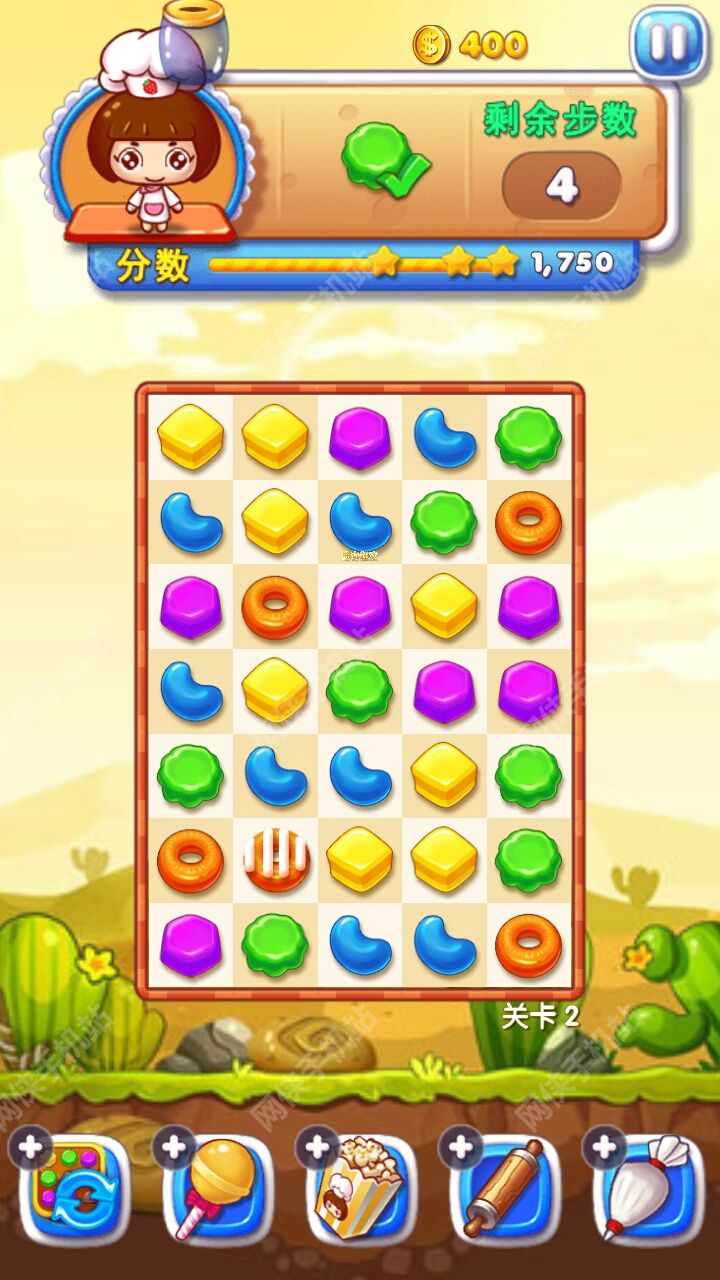Pause the game
Viewport: 720px width, 1280px height.
pos(669,43)
